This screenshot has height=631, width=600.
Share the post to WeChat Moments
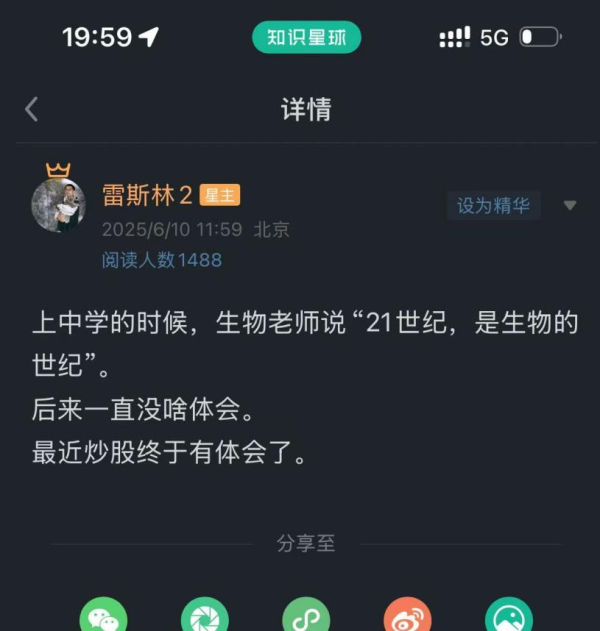[x=205, y=616]
